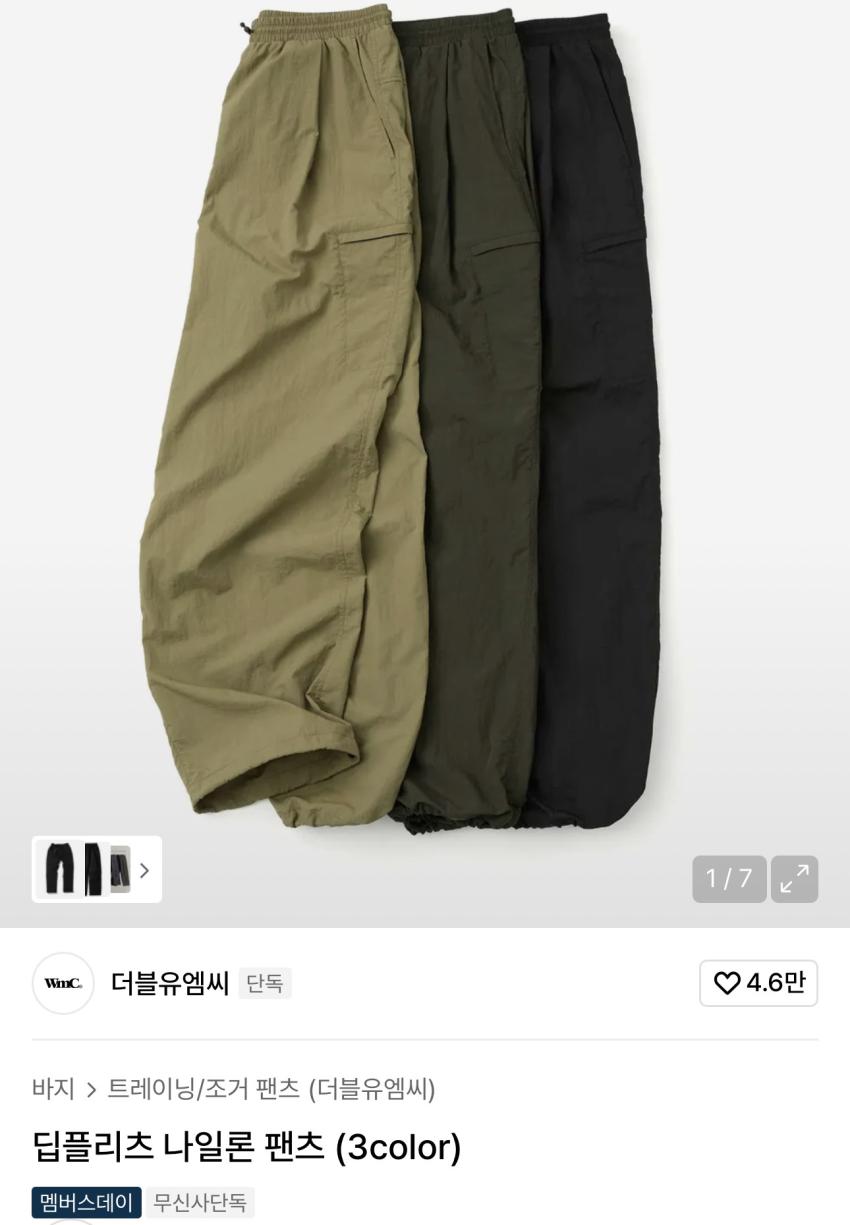This screenshot has height=1225, width=850.
Task: Go to the 바지 category
Action: 53,1088
